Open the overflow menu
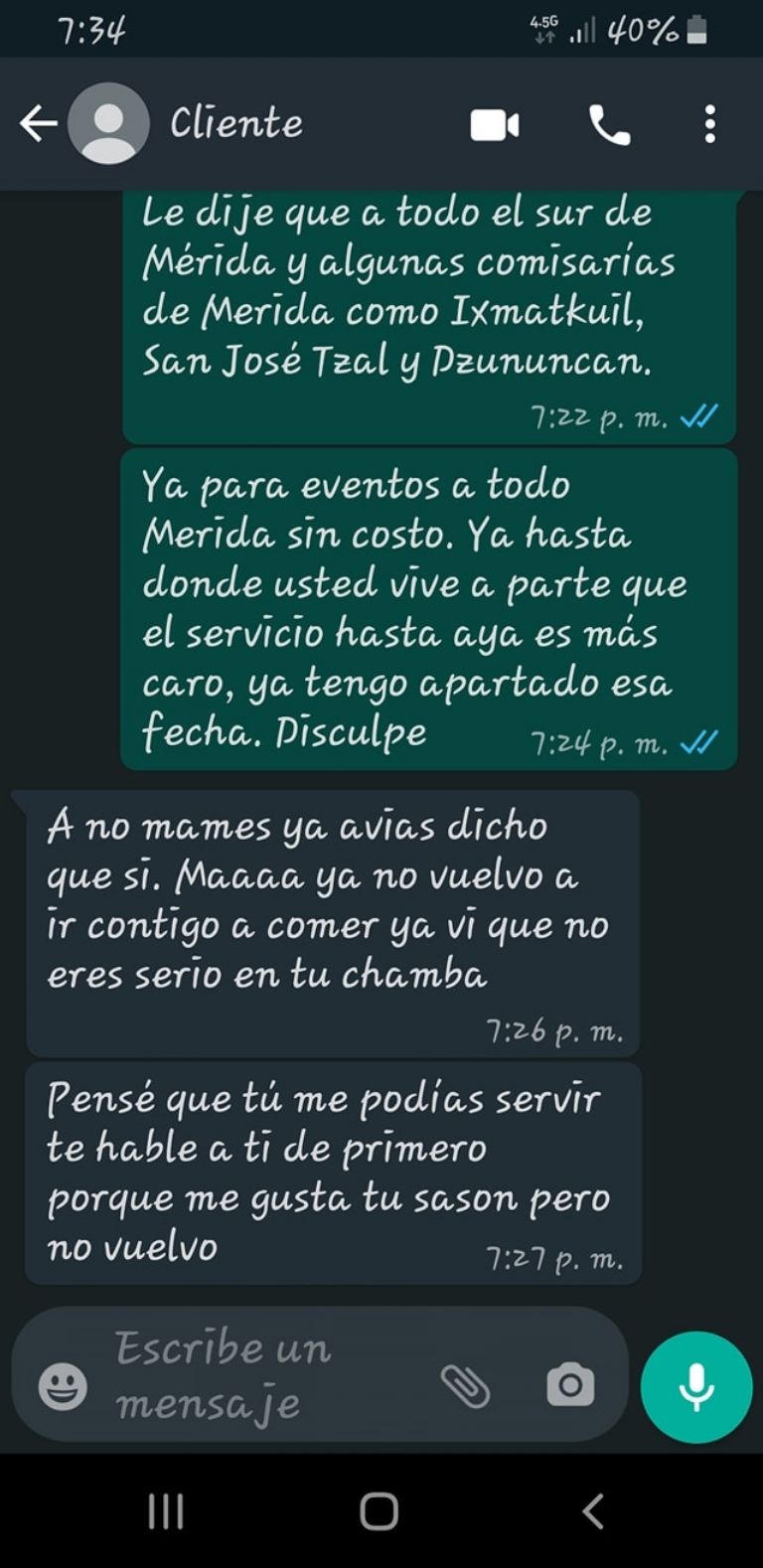763x1568 pixels. point(709,124)
